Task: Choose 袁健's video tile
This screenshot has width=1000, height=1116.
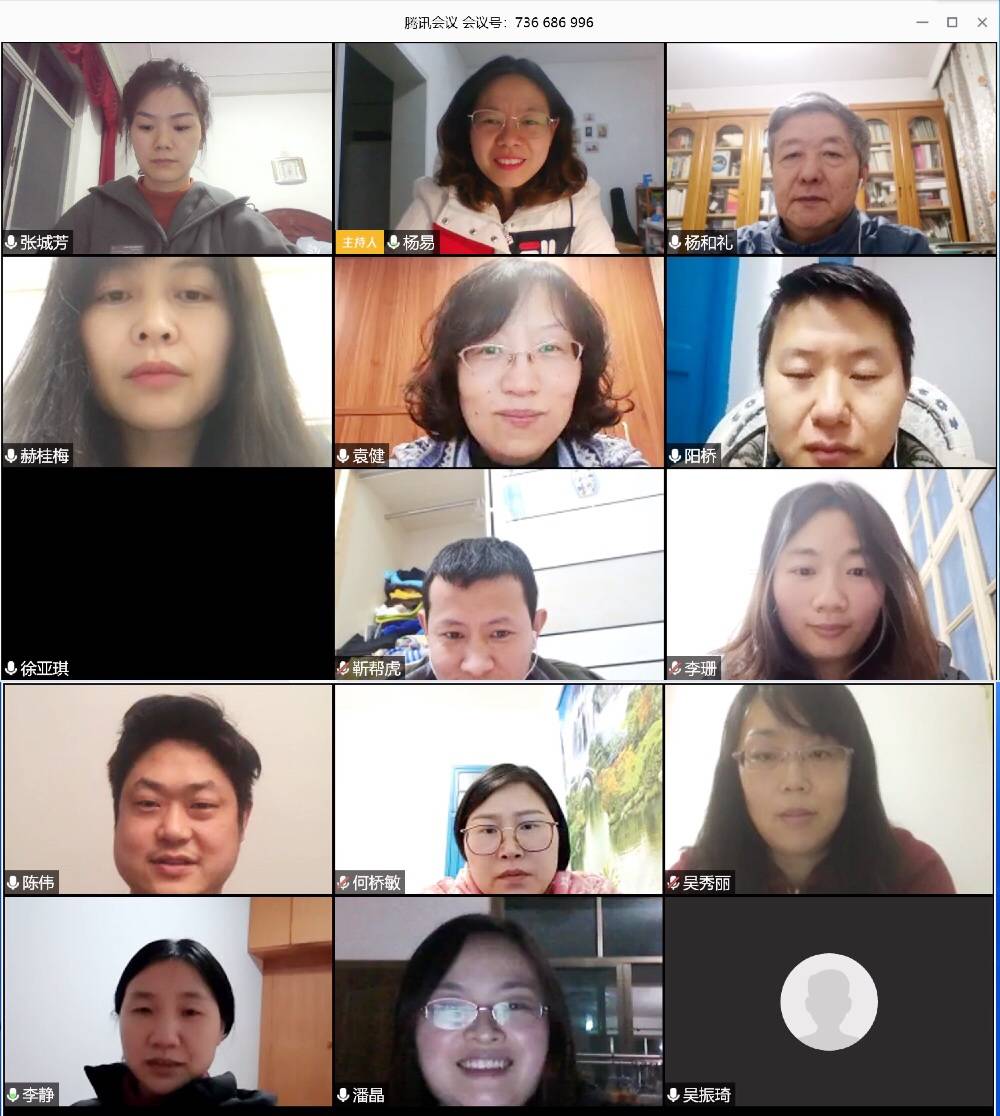Action: [499, 361]
